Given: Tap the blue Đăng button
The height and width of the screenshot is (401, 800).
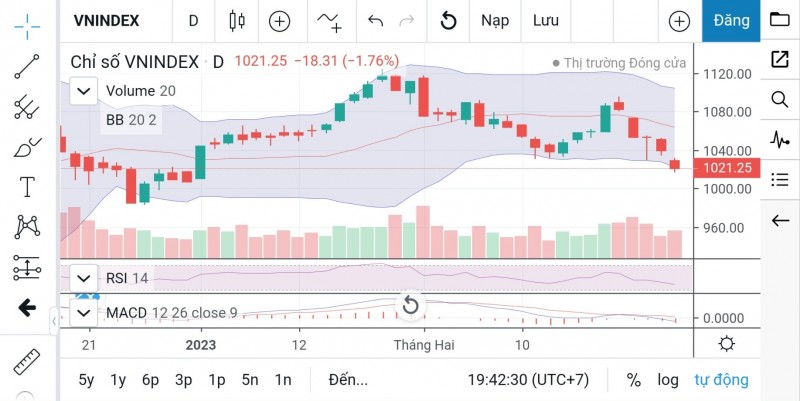Looking at the screenshot, I should point(731,20).
